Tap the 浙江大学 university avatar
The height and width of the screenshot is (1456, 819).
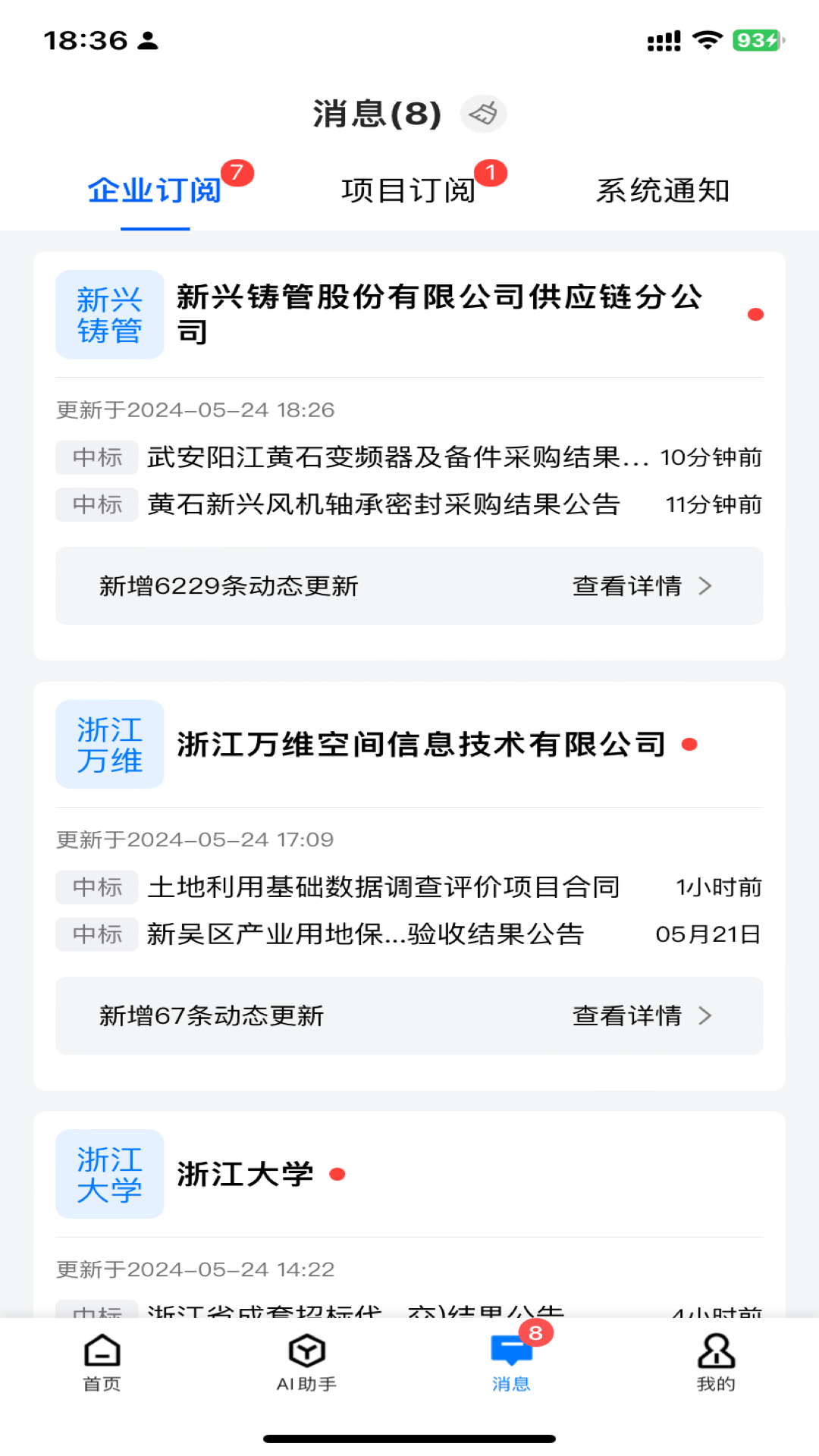tap(109, 1174)
